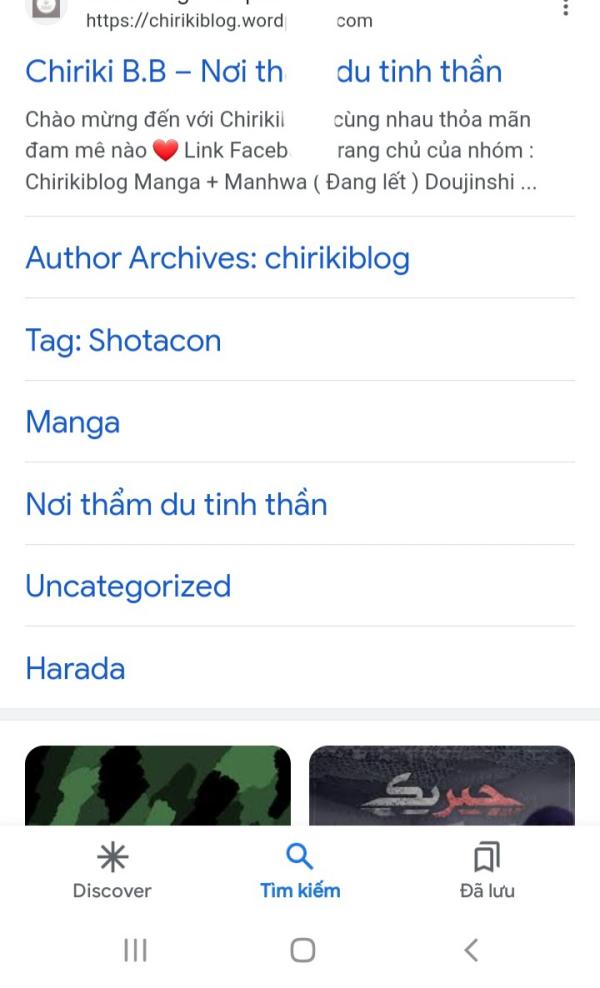The image size is (600, 988).
Task: Open the search result's overflow menu
Action: [x=566, y=8]
